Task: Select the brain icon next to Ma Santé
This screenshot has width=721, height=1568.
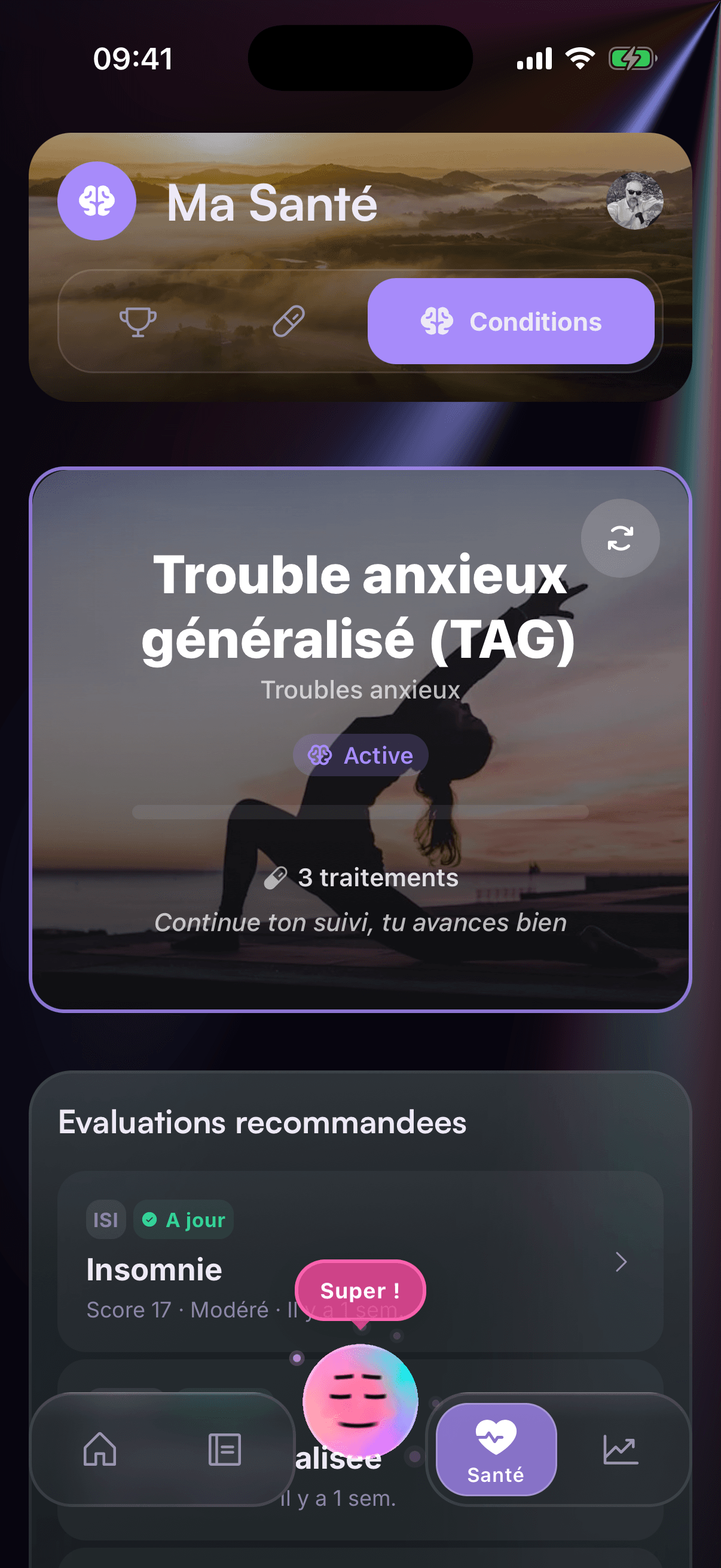Action: point(97,201)
